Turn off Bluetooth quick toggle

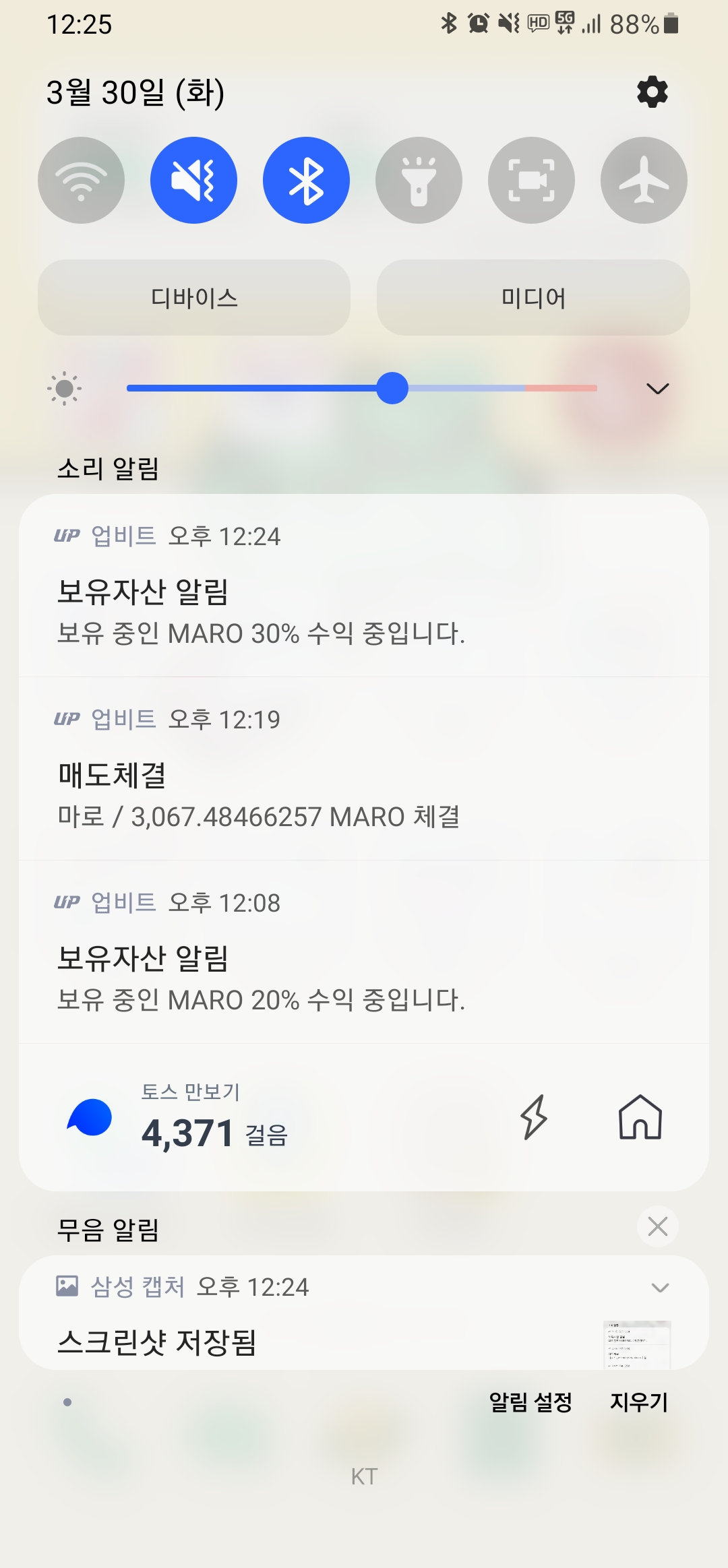(306, 181)
